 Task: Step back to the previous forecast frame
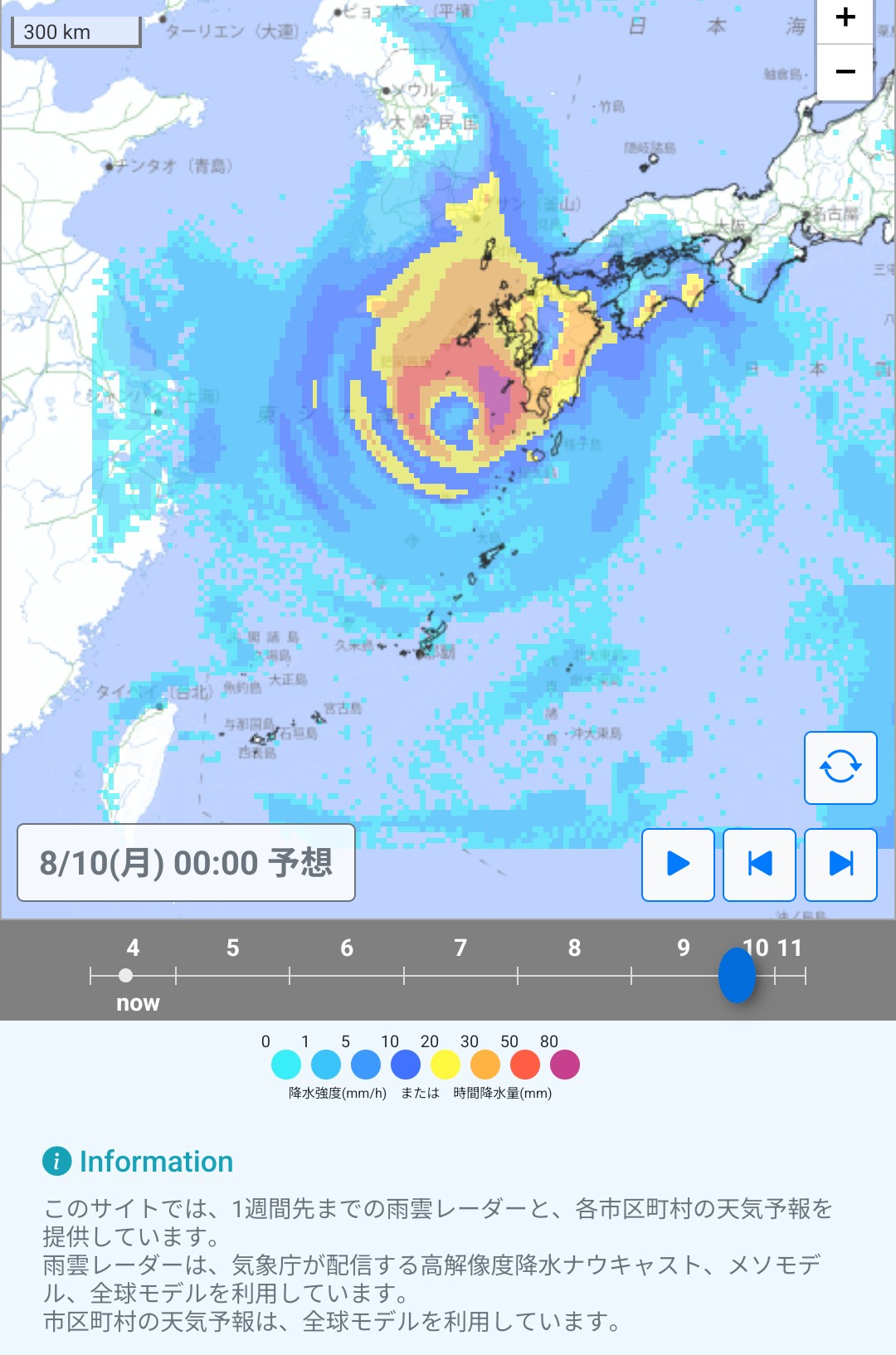coord(759,865)
